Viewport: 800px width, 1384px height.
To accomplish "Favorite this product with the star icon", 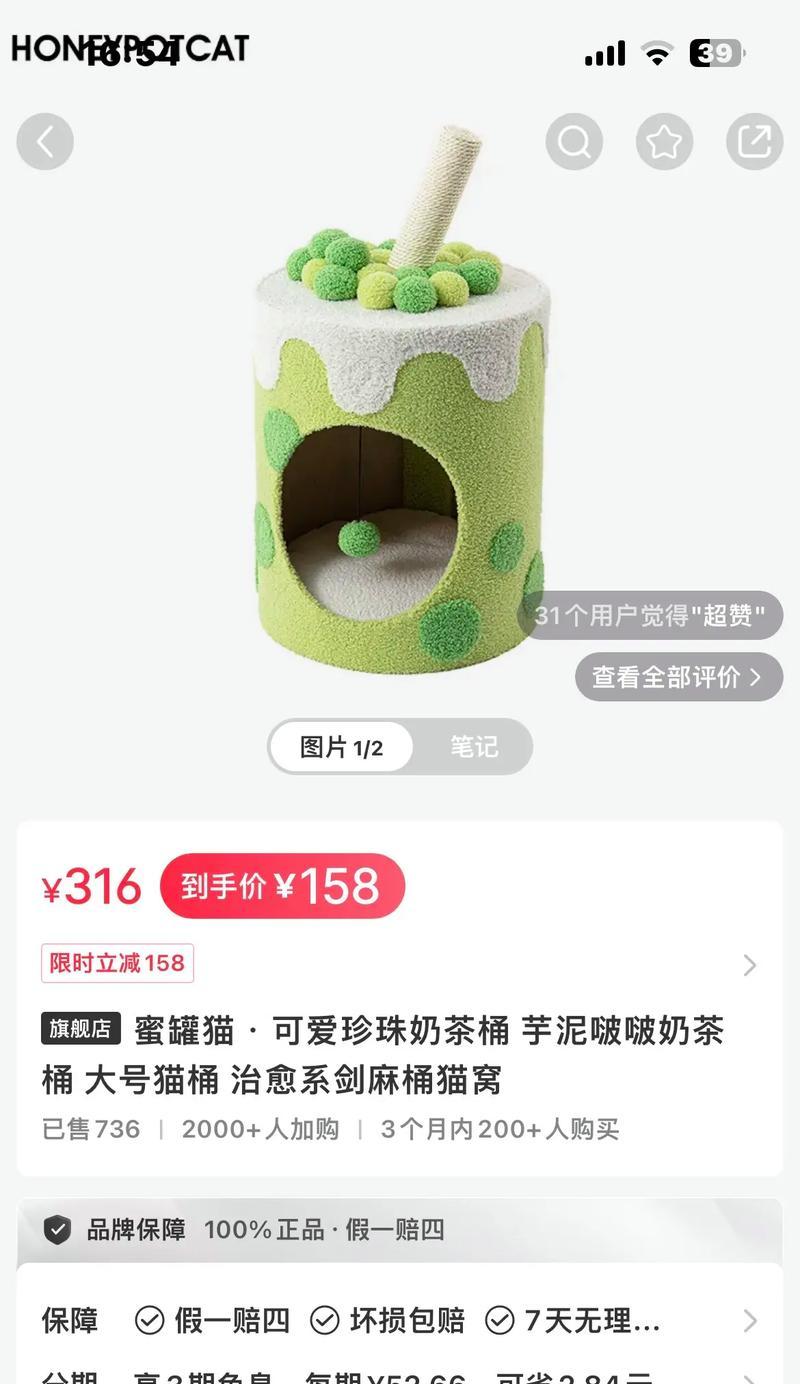I will pos(664,142).
